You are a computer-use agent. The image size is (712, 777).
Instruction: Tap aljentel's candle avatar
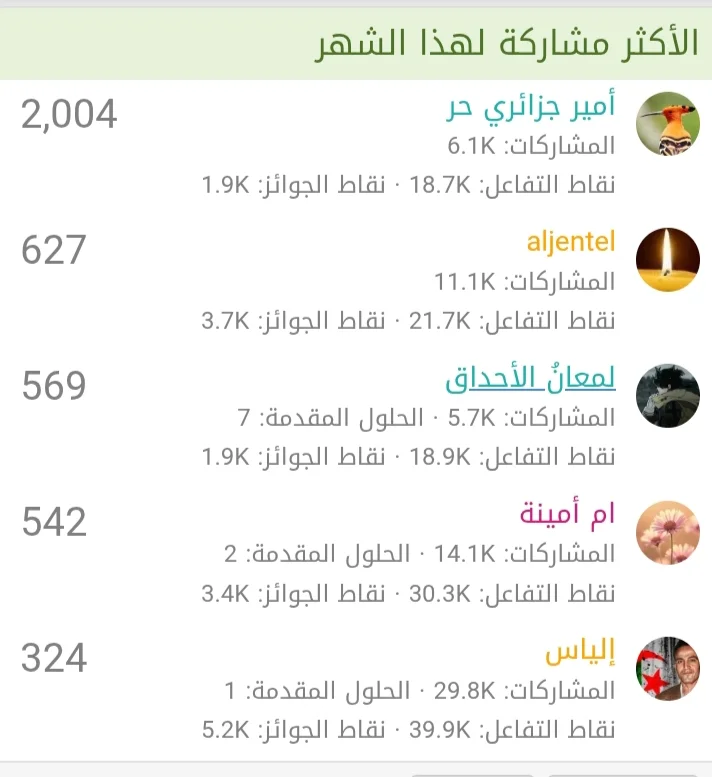[x=668, y=260]
